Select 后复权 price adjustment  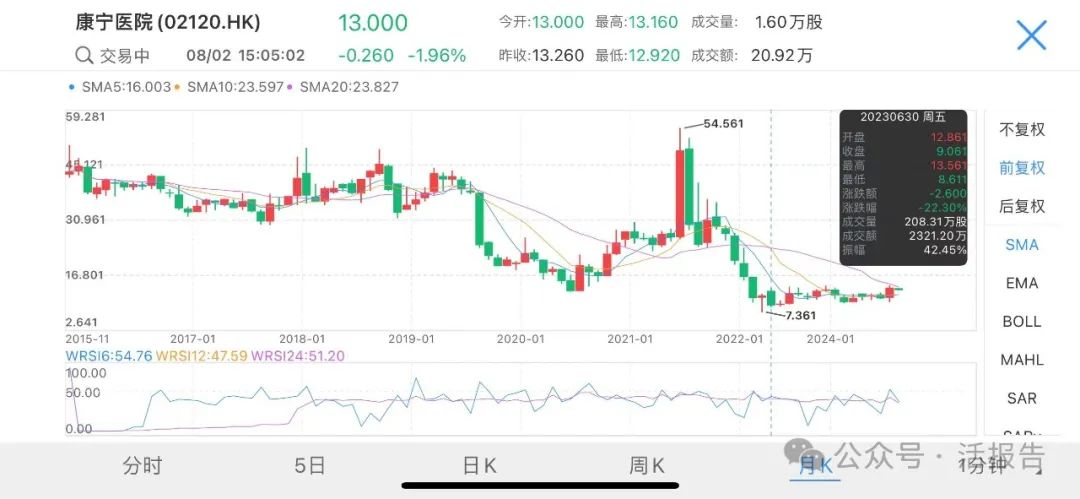(1022, 206)
